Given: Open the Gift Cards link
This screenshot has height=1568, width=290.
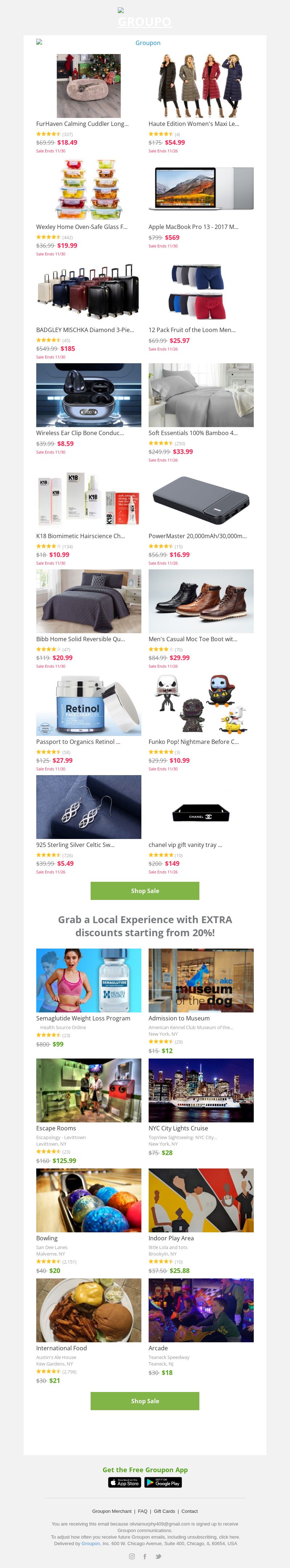Looking at the screenshot, I should click(x=164, y=1511).
